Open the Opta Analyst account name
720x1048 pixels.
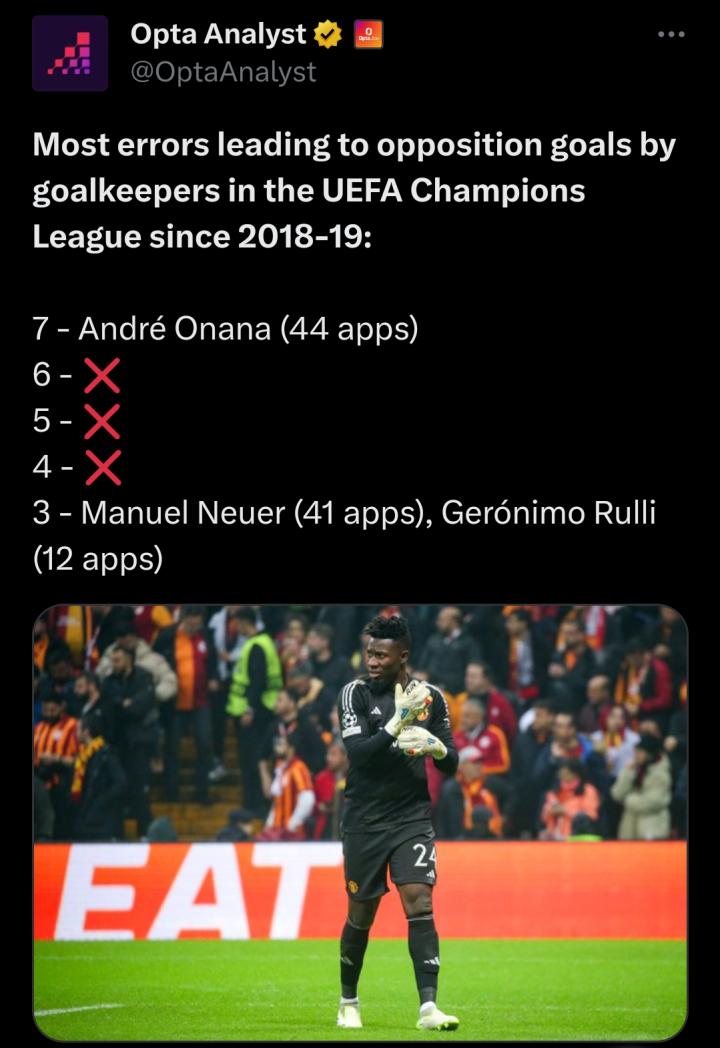[x=218, y=35]
